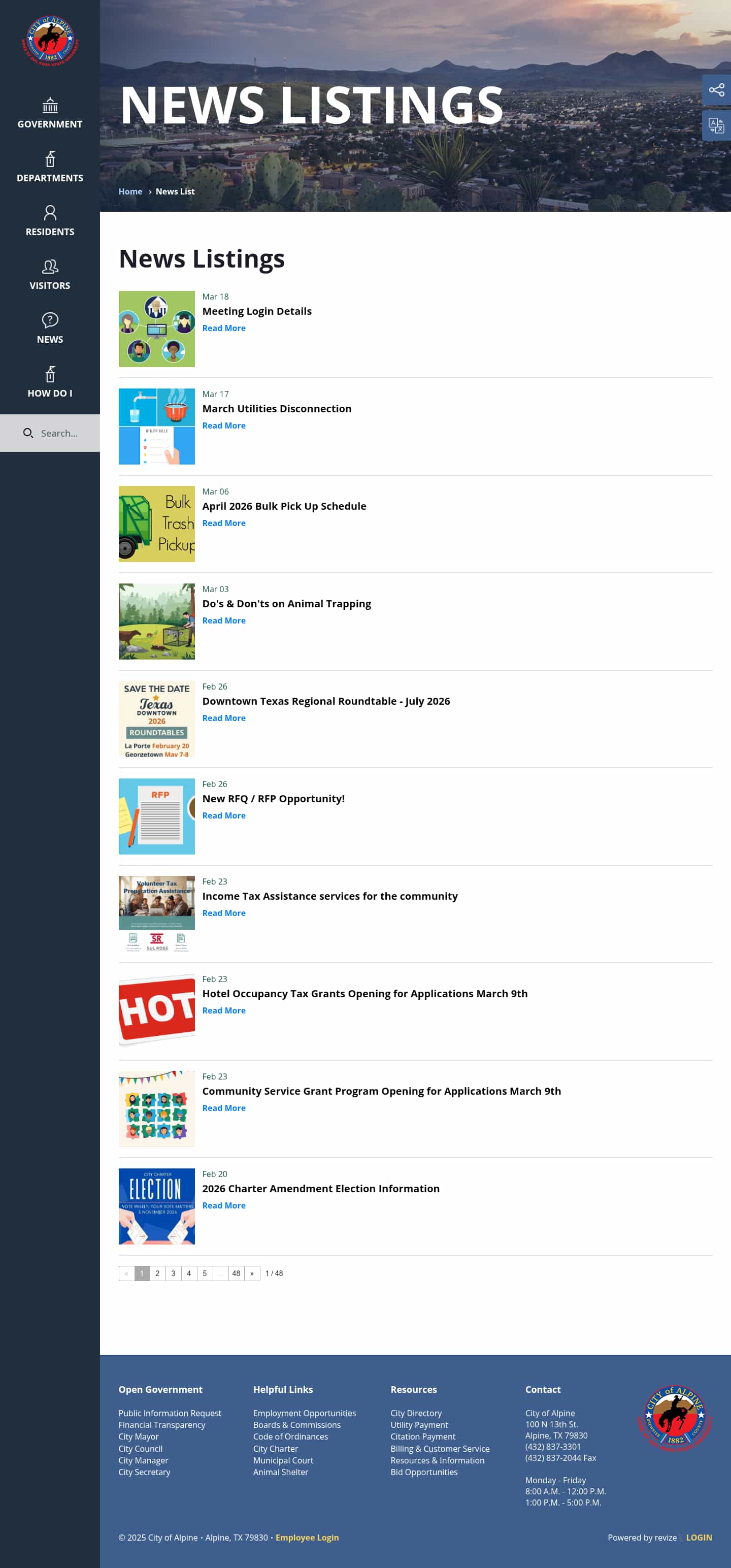Viewport: 731px width, 1568px height.
Task: Tap the Bulk Trash Pickup thumbnail
Action: 156,524
